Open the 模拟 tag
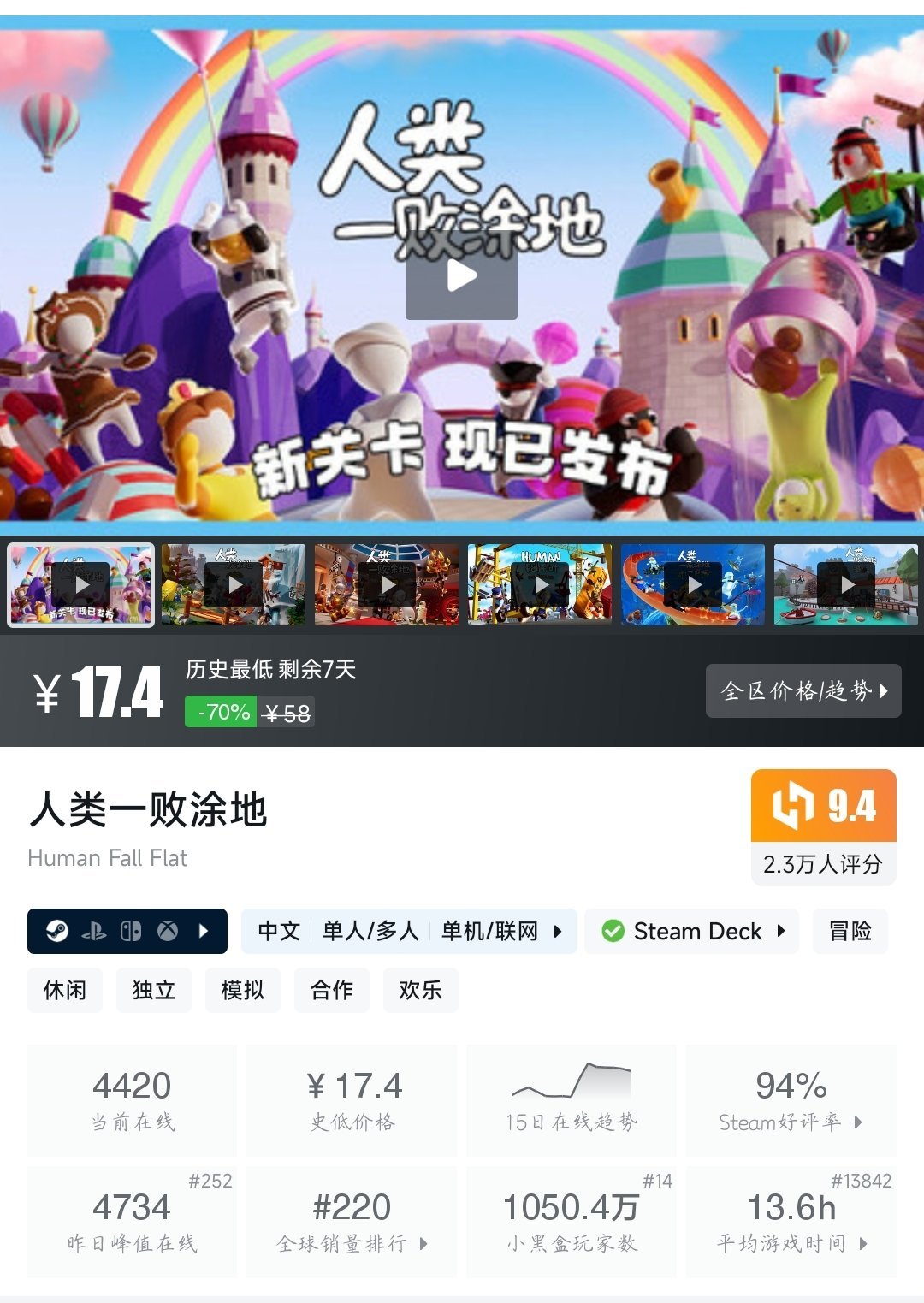The width and height of the screenshot is (924, 1303). (x=243, y=990)
